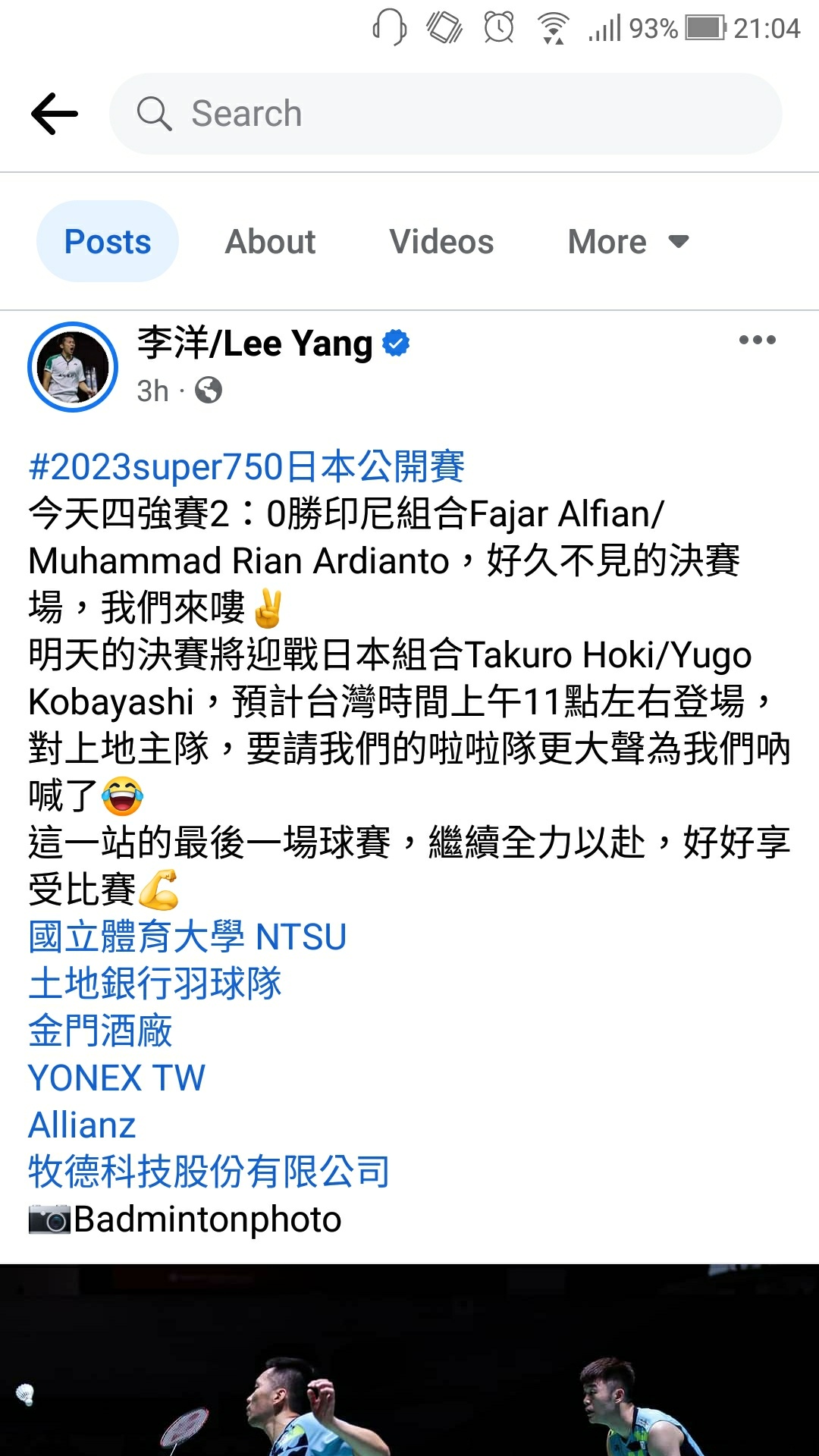Open the 牧德科技股份有限公司 link
Screen dimensions: 819x1456
pos(209,1172)
